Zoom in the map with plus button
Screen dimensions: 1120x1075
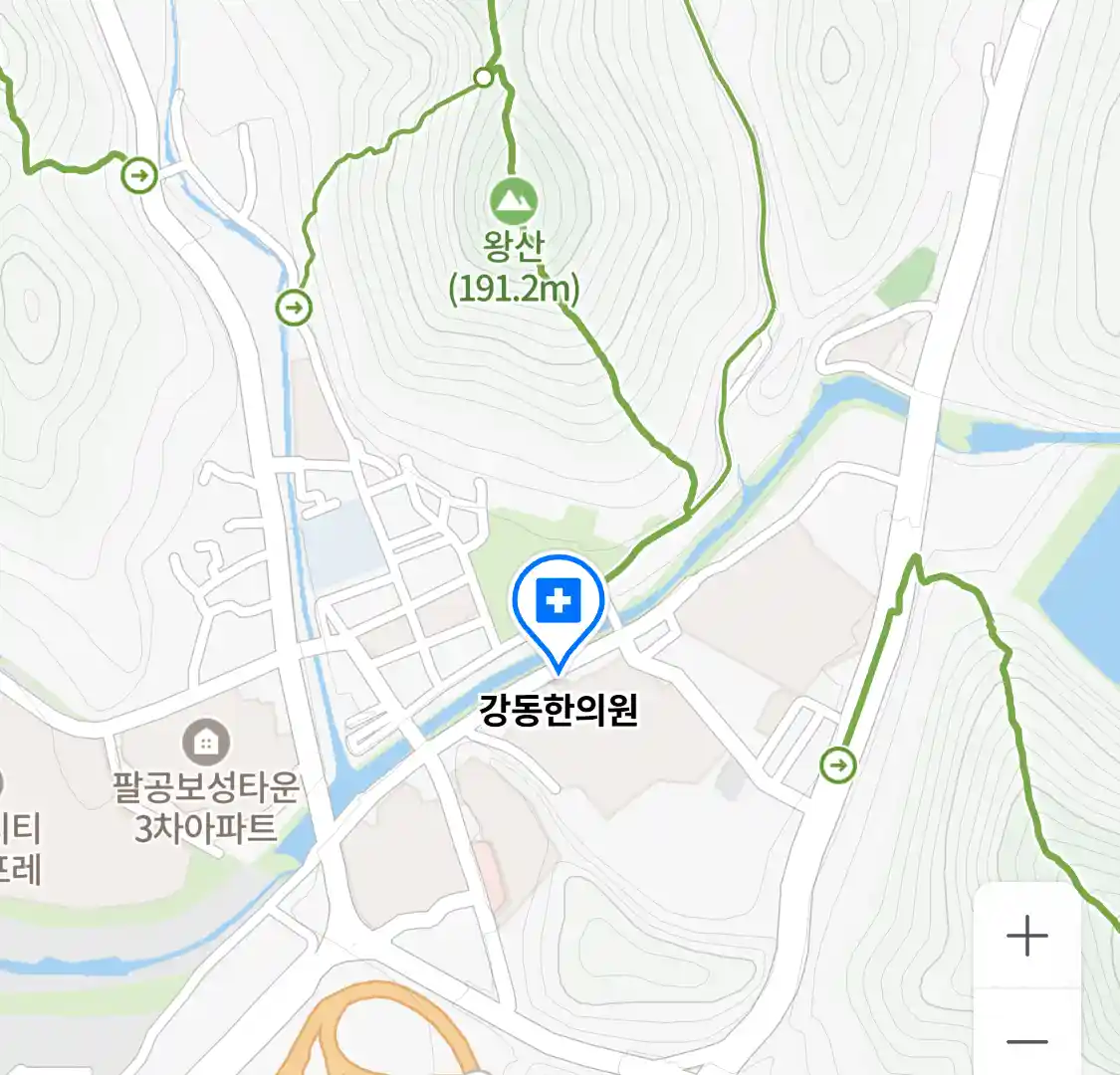(1026, 936)
